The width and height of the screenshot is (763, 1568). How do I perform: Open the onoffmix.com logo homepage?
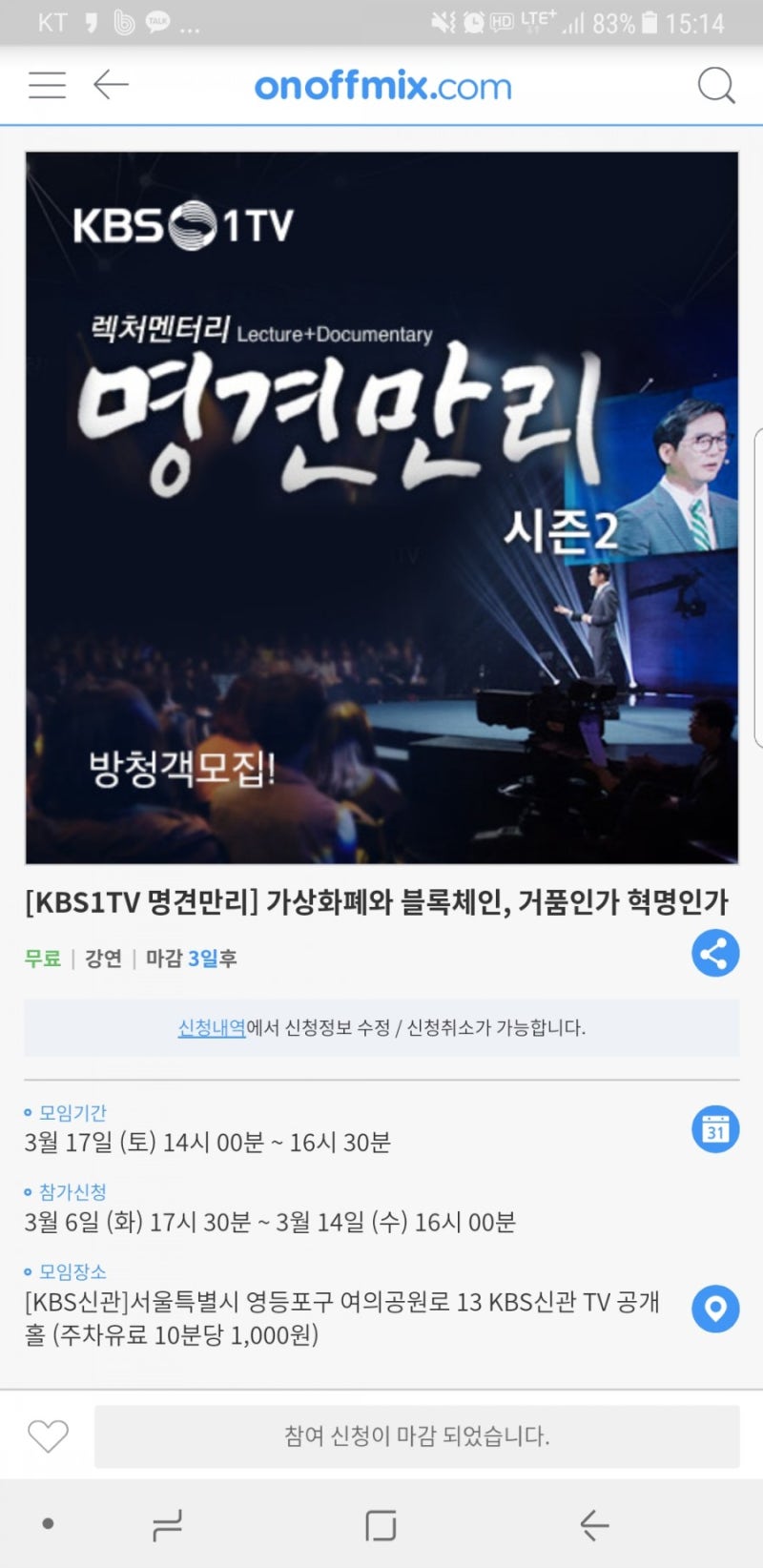point(381,85)
